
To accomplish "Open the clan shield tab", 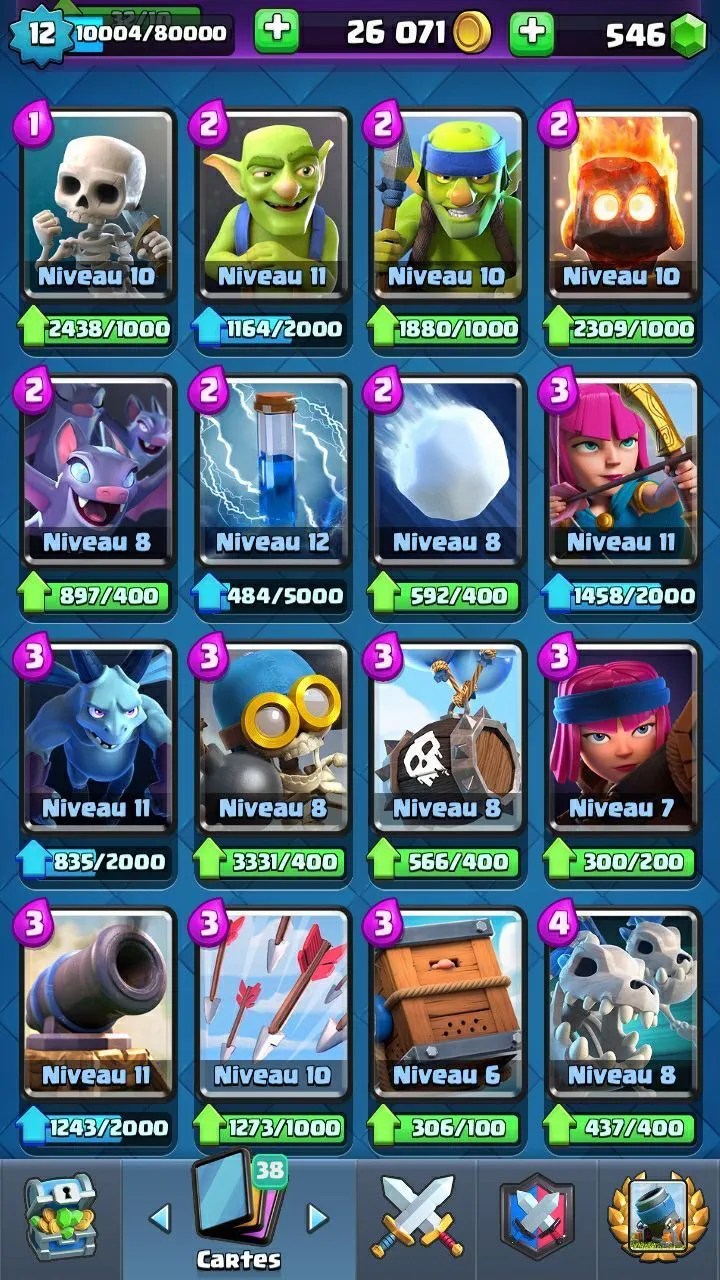I will [x=537, y=1218].
